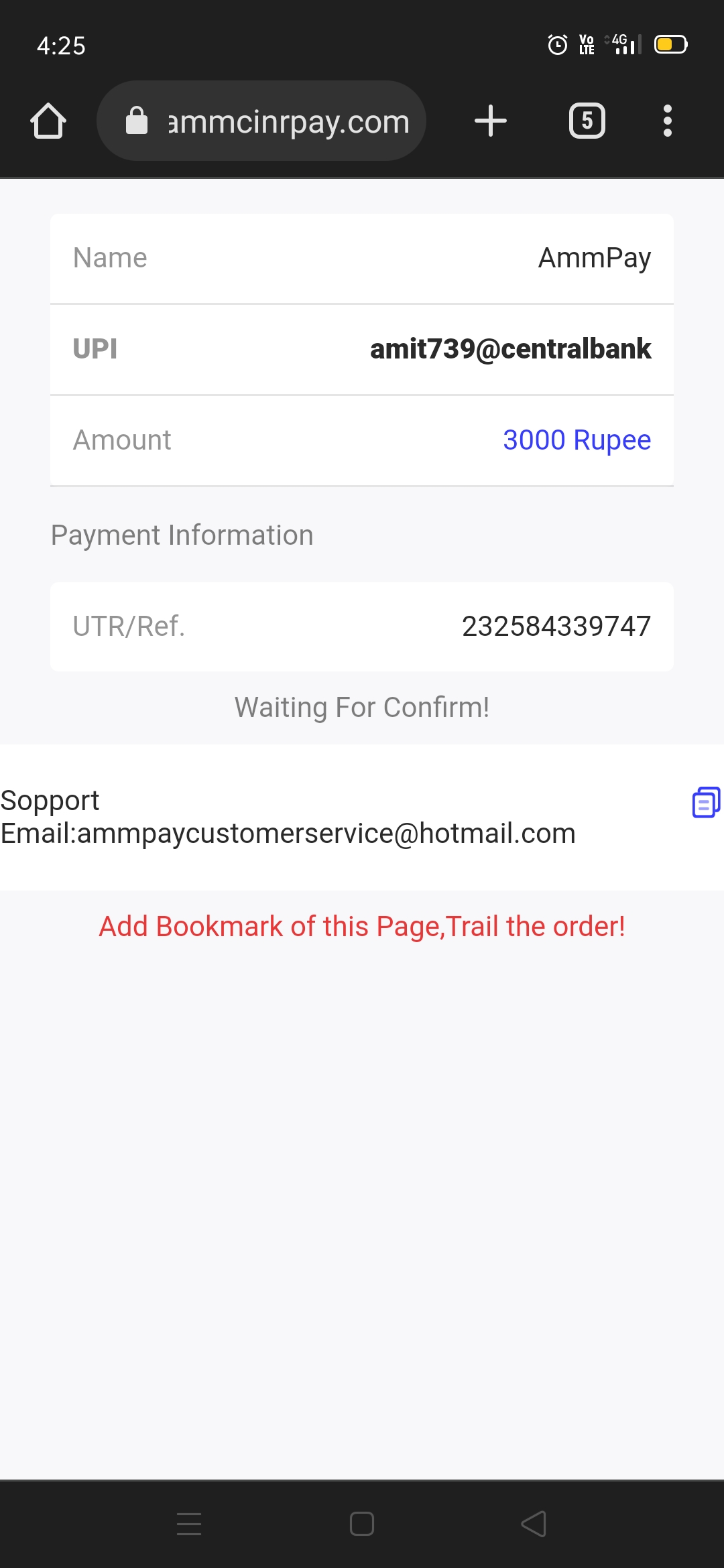Open the tab switcher showing 5 tabs

tap(587, 121)
